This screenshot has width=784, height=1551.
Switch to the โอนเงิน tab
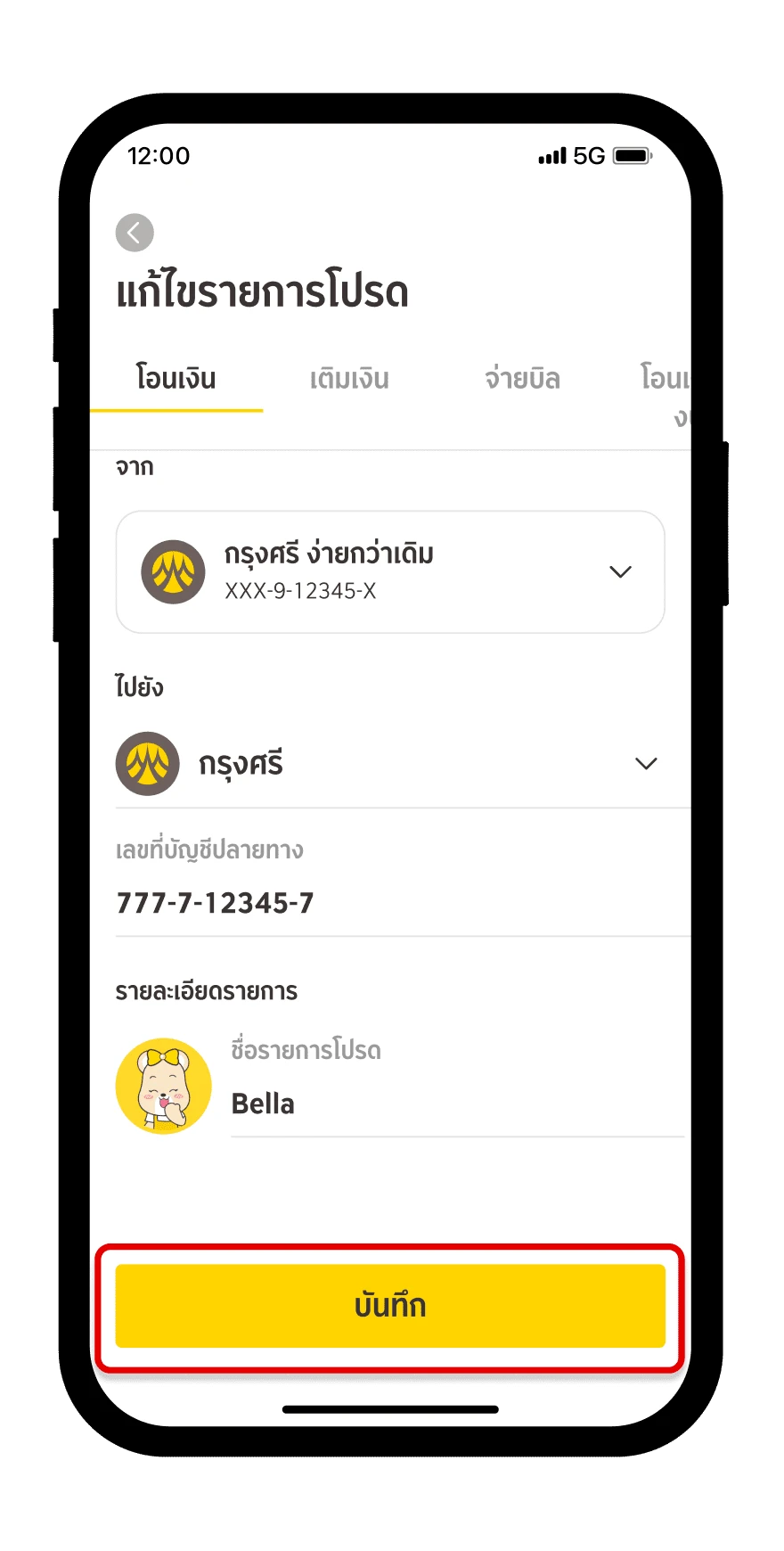coord(176,379)
